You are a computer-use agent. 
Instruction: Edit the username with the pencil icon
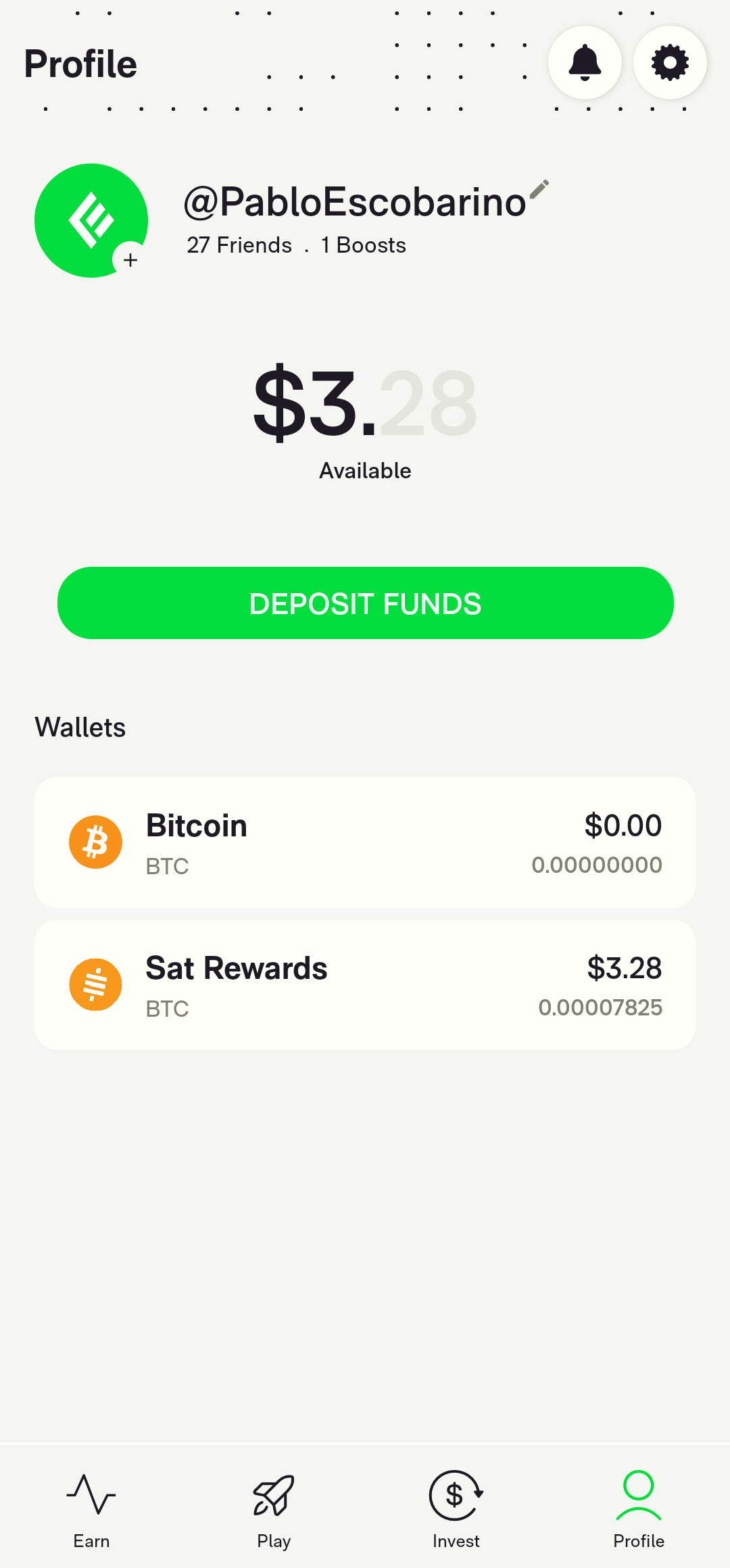point(539,190)
